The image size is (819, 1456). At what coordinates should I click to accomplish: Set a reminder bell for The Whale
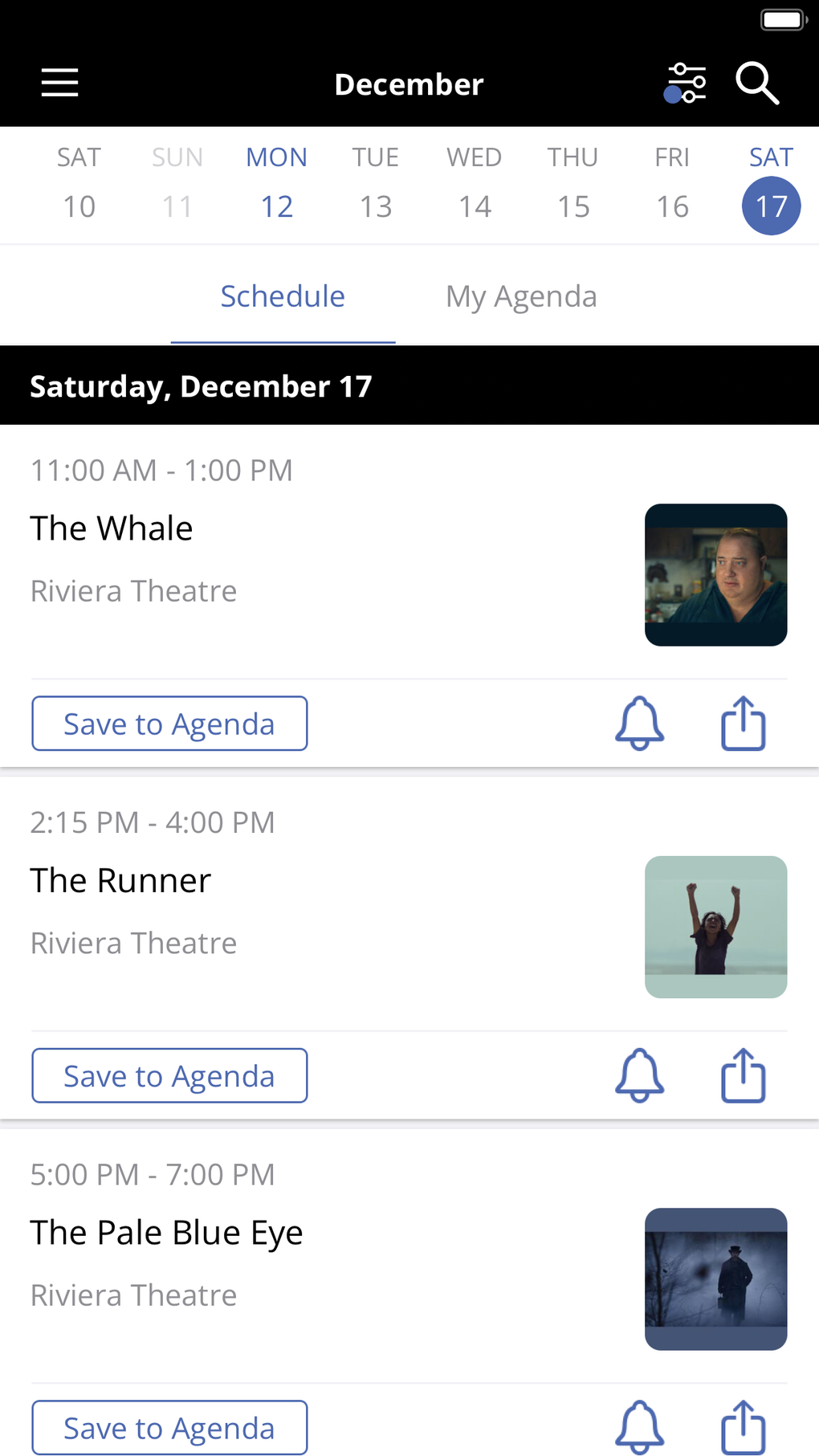639,724
